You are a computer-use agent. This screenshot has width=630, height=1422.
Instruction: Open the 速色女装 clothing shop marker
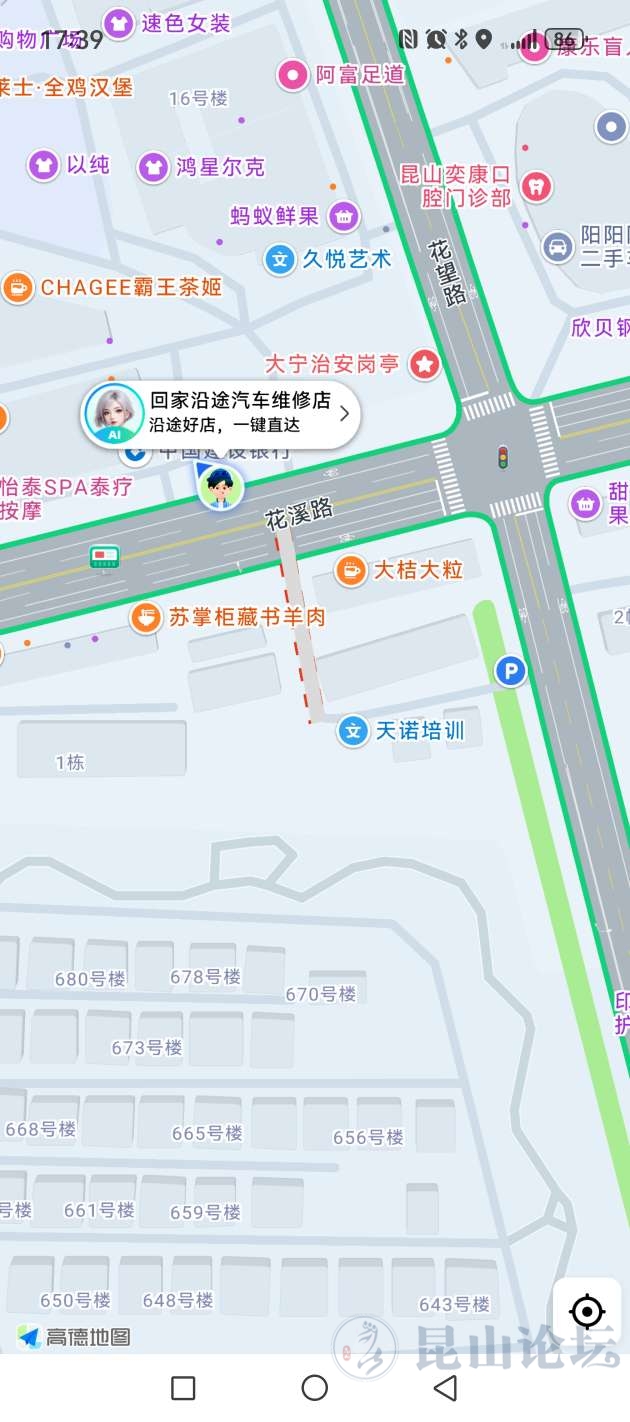119,23
